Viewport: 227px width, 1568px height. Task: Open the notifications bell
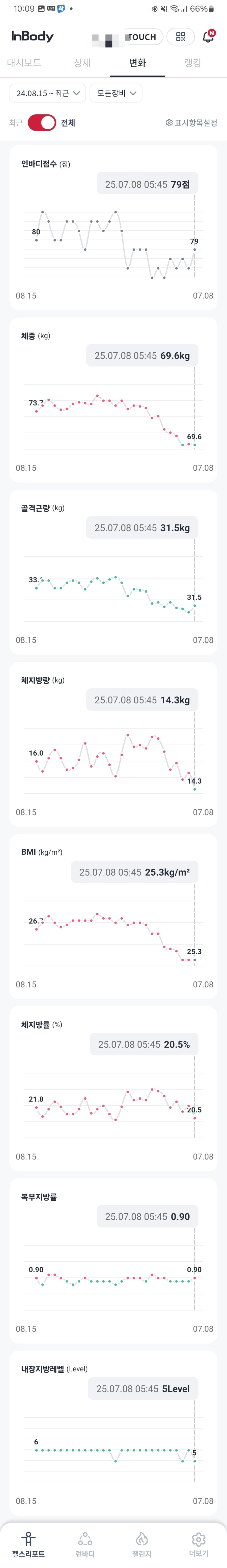(208, 37)
